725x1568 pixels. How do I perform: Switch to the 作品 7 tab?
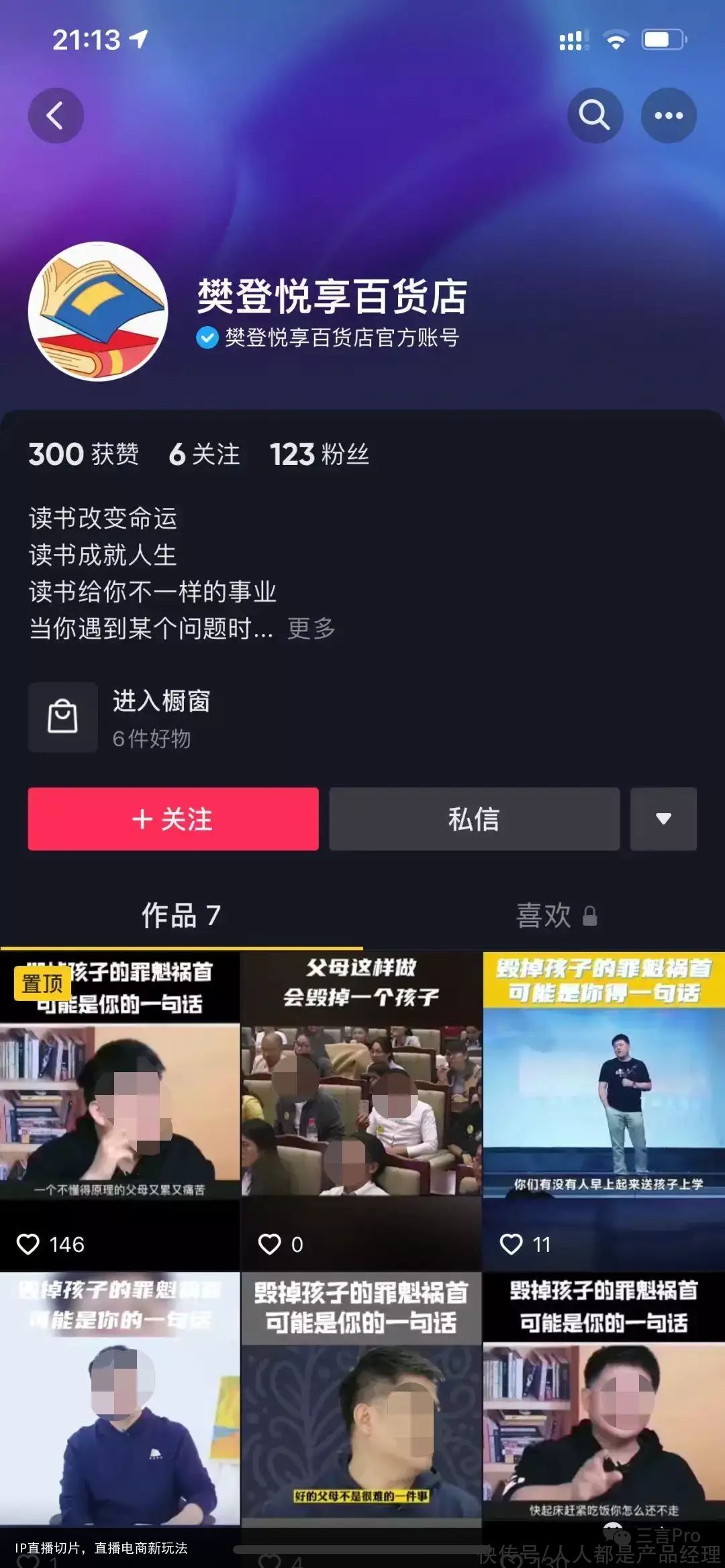click(x=181, y=915)
